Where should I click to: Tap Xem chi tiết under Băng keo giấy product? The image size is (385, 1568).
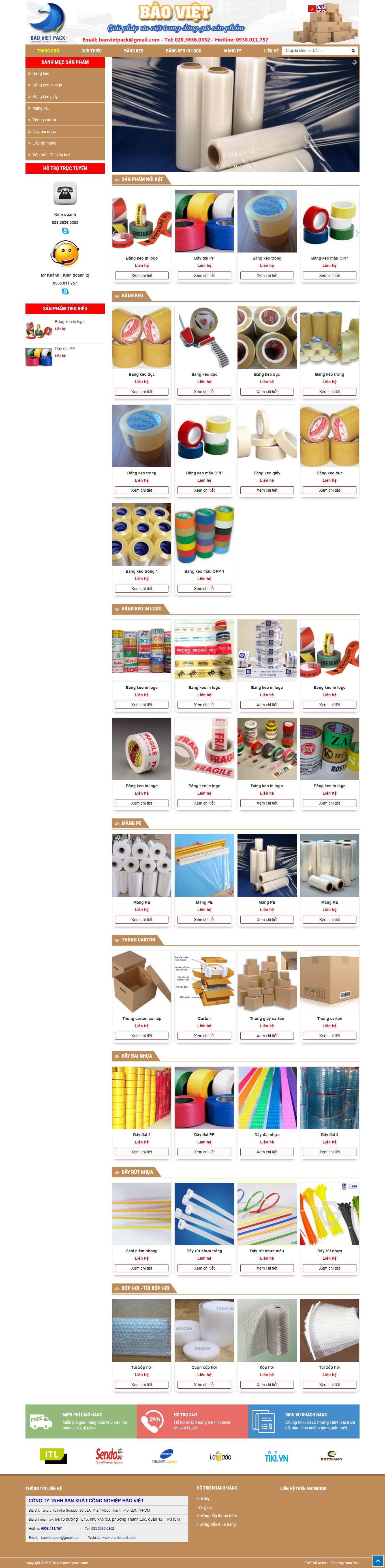point(267,490)
